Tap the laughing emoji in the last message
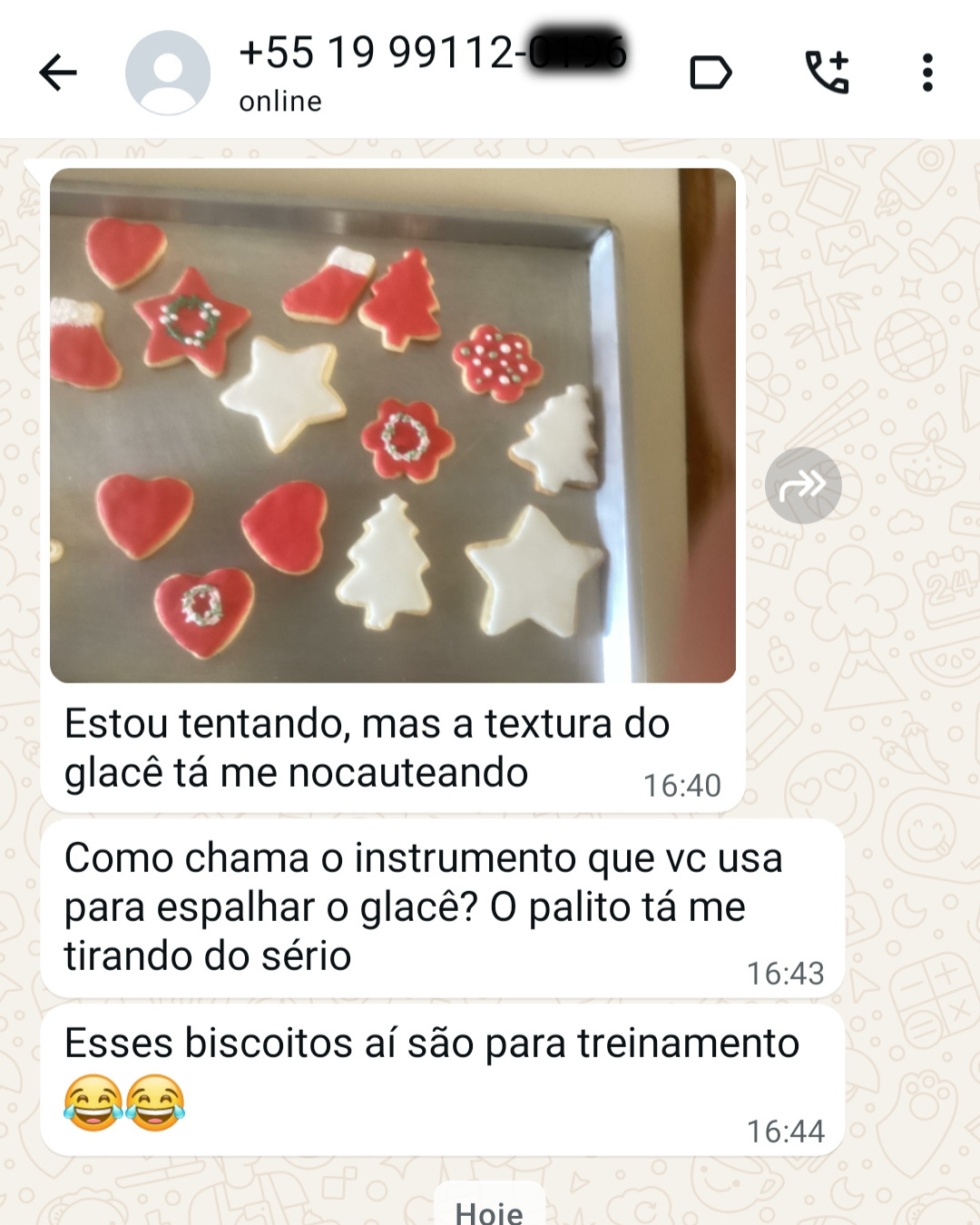 point(91,1099)
